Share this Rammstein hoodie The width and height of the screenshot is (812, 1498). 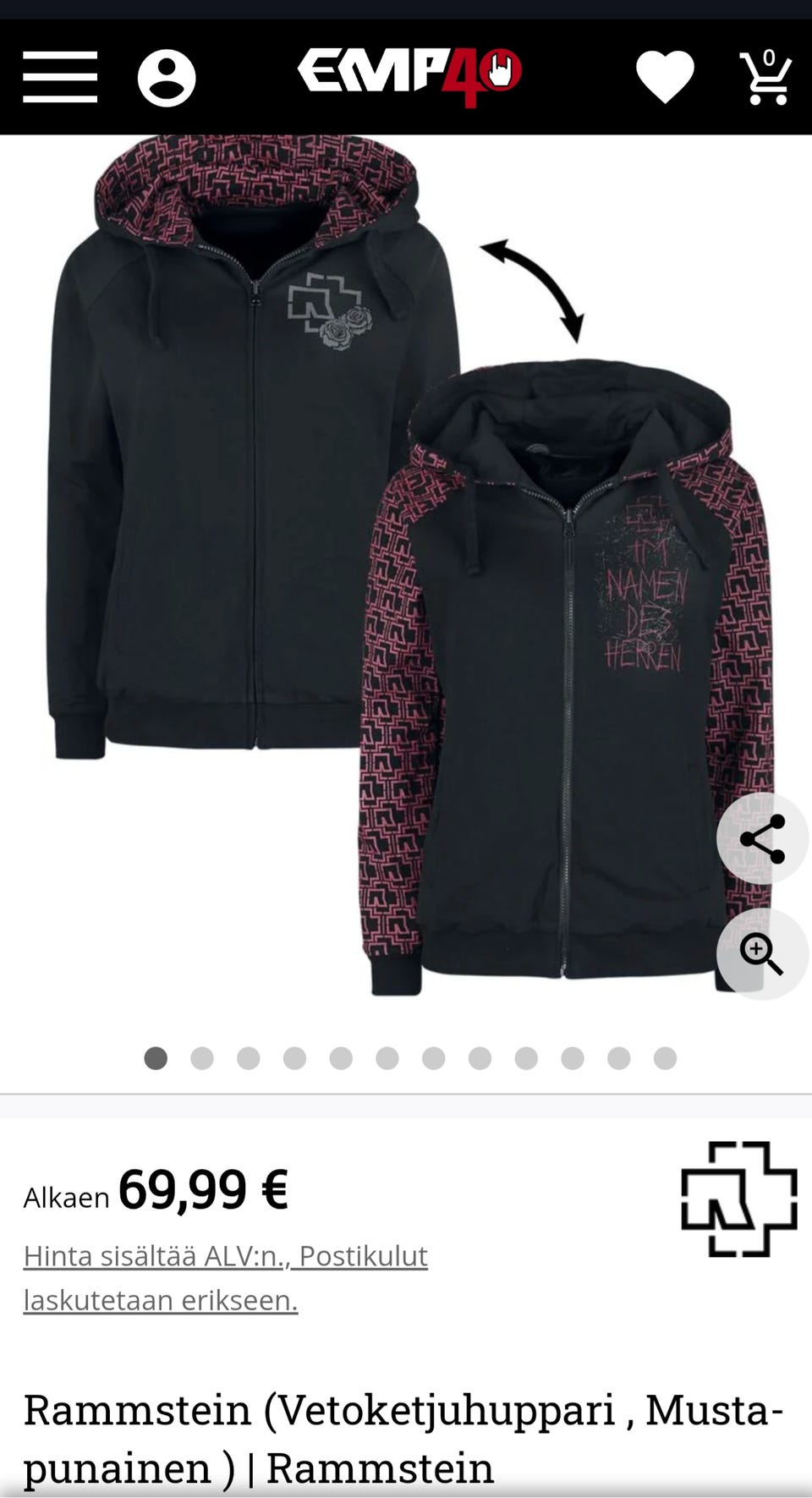coord(762,839)
